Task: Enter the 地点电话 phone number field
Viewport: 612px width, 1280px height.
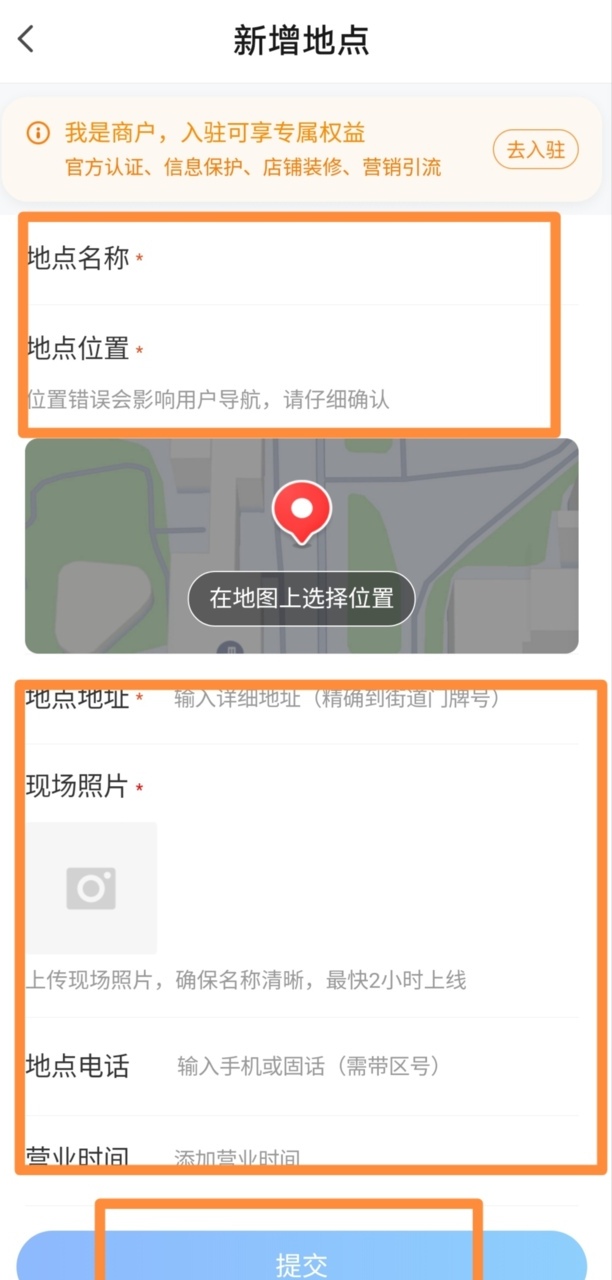Action: pyautogui.click(x=375, y=1066)
